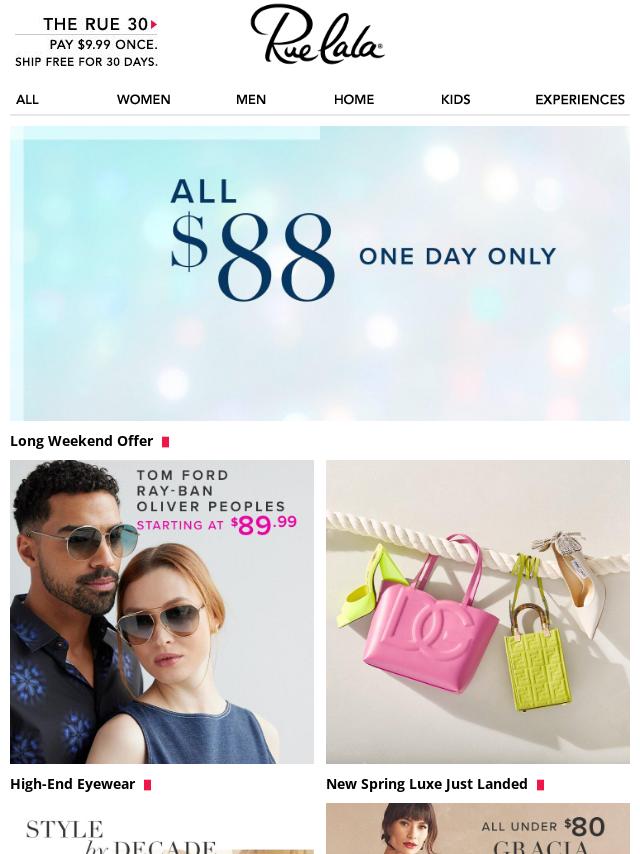Open the HOME category

pos(353,99)
